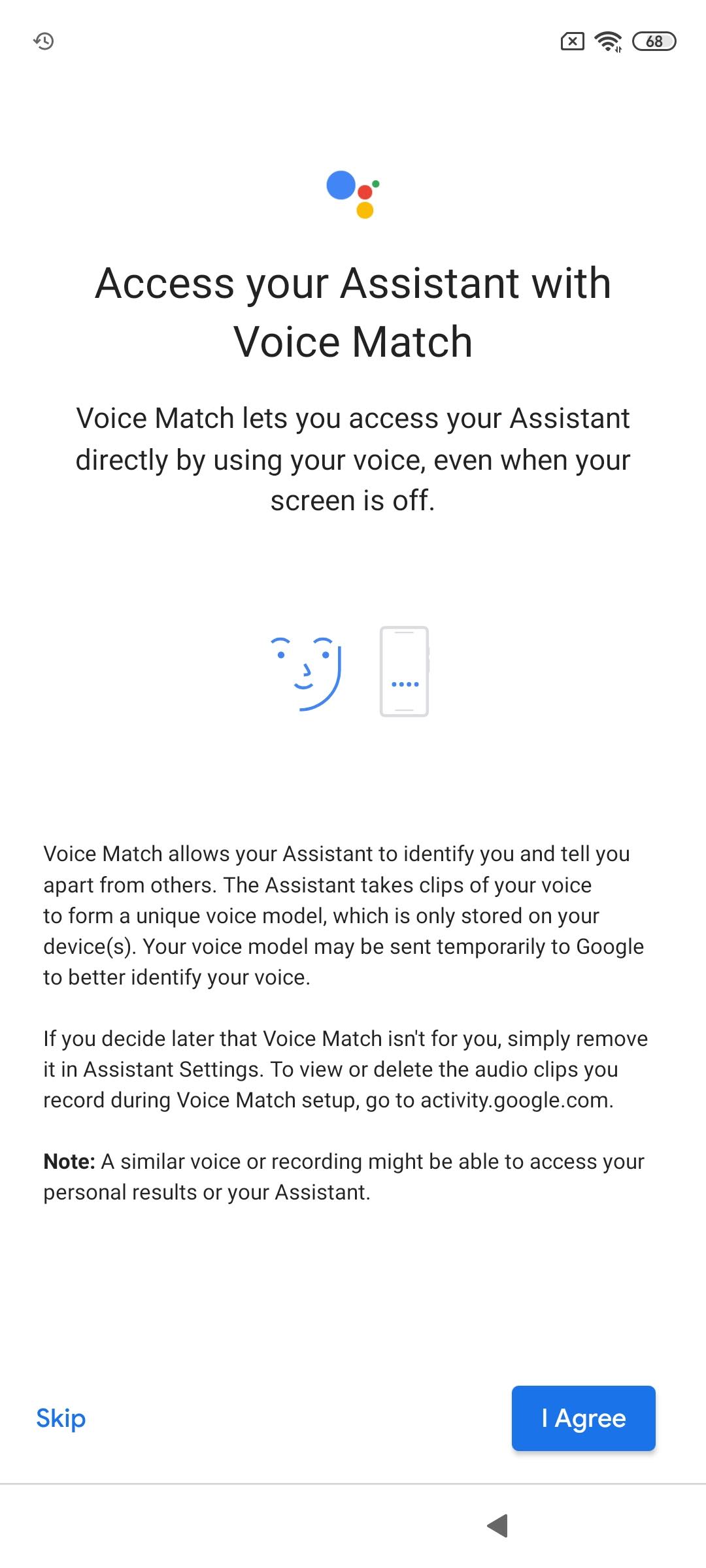
Task: Go back using the navigation bar arrow
Action: (x=498, y=1526)
